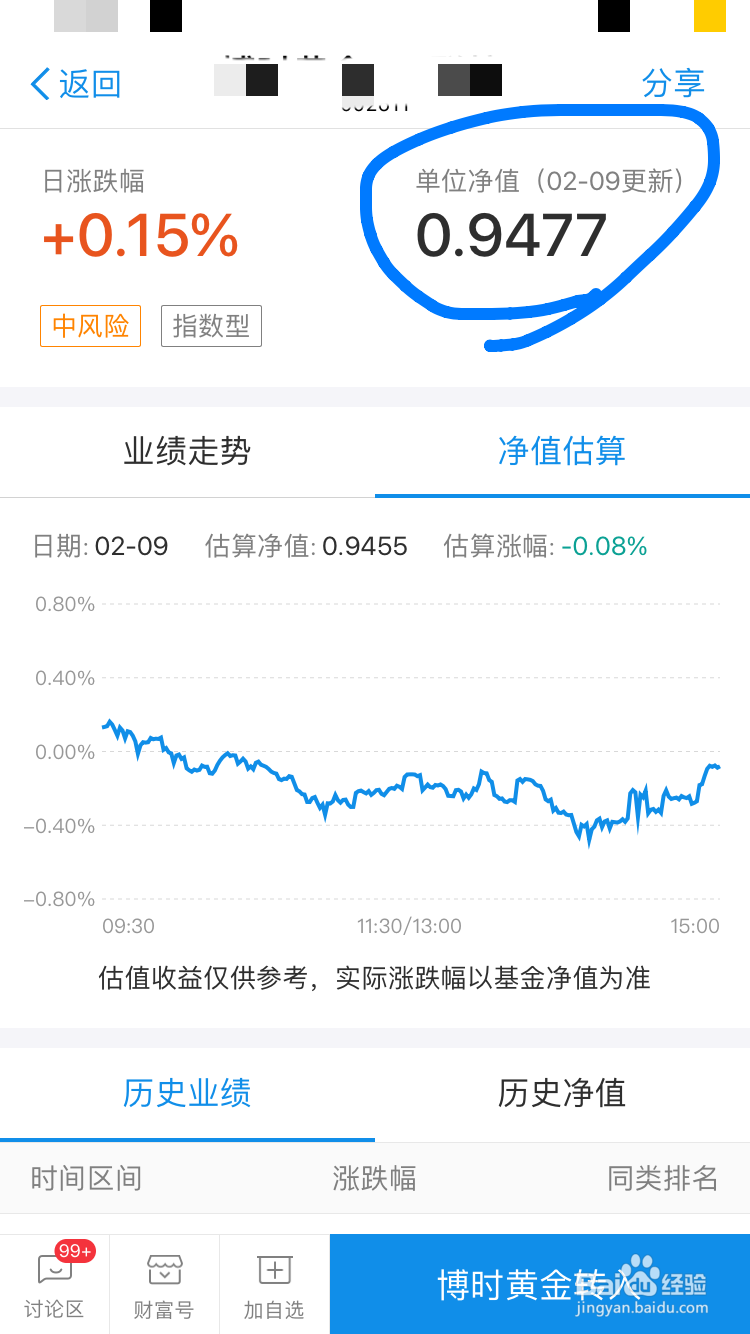Click the 中风险 risk label
750x1334 pixels.
(90, 326)
